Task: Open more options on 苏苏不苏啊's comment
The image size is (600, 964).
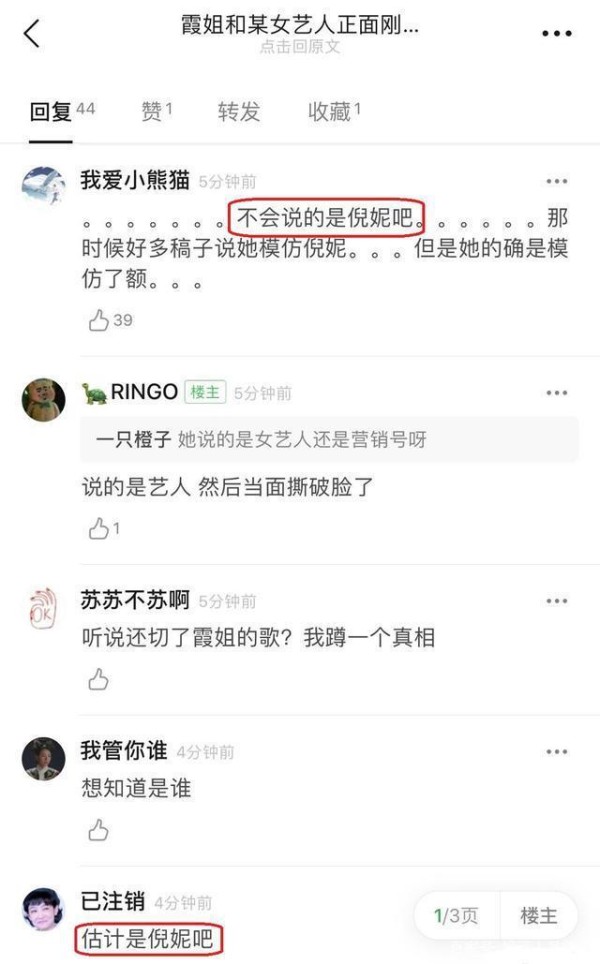Action: point(556,601)
